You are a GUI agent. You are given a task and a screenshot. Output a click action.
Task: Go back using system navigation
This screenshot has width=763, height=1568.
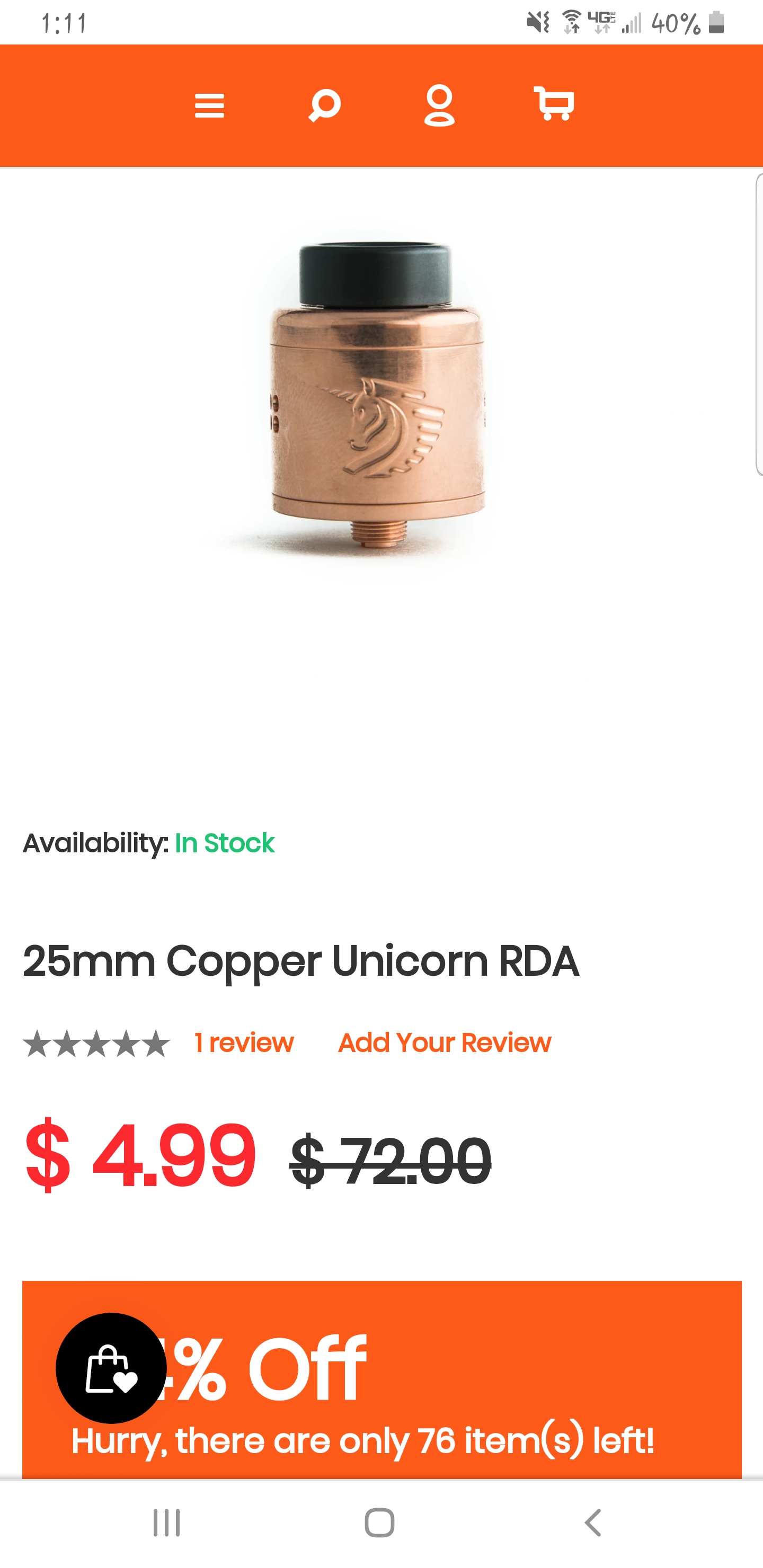tap(592, 1522)
